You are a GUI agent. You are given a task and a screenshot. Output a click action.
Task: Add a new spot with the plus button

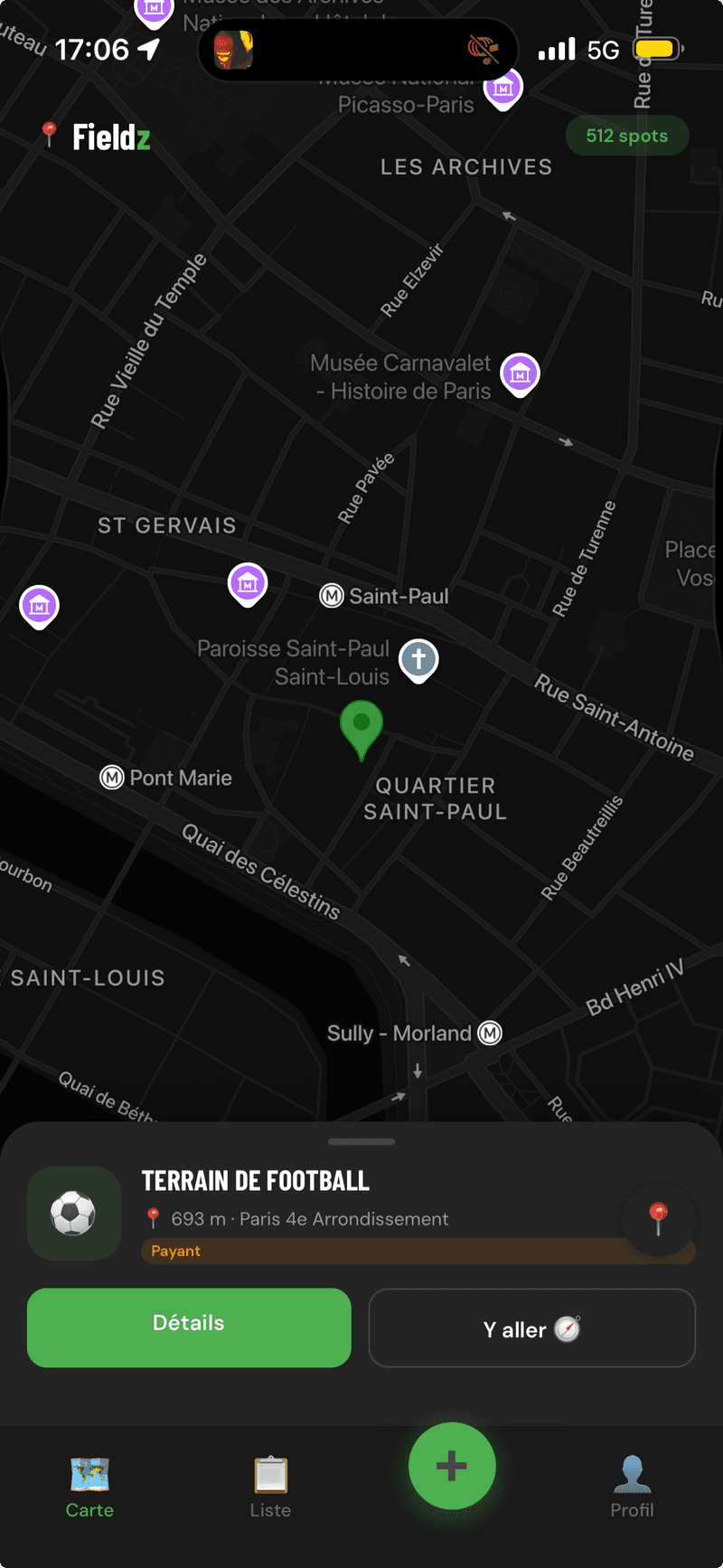(x=452, y=1466)
